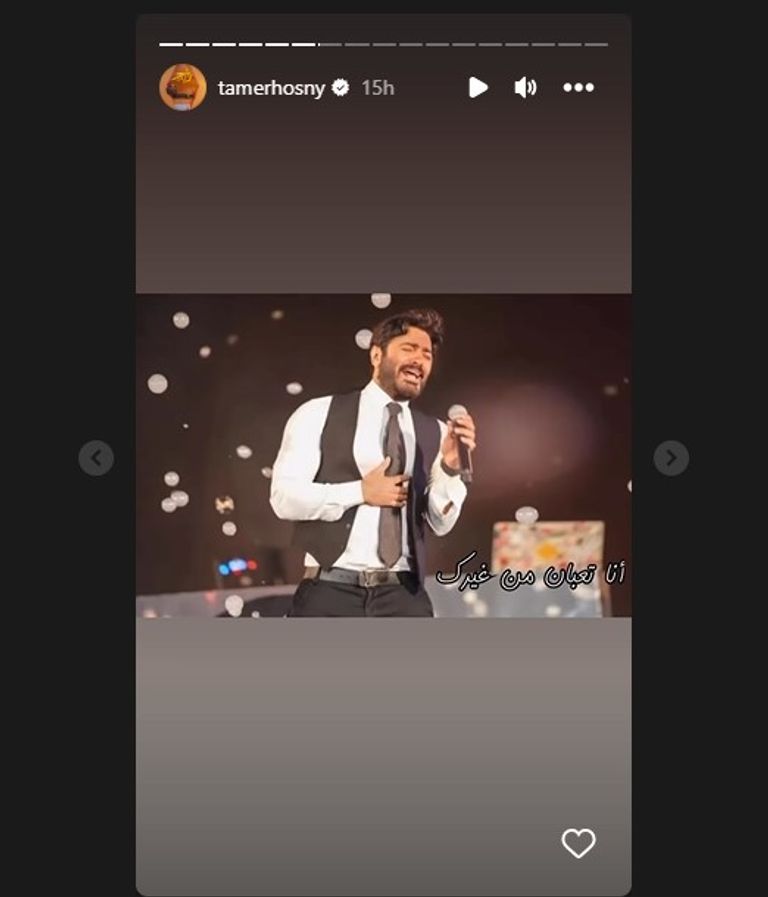Skip to the next story
This screenshot has width=768, height=897.
(671, 458)
